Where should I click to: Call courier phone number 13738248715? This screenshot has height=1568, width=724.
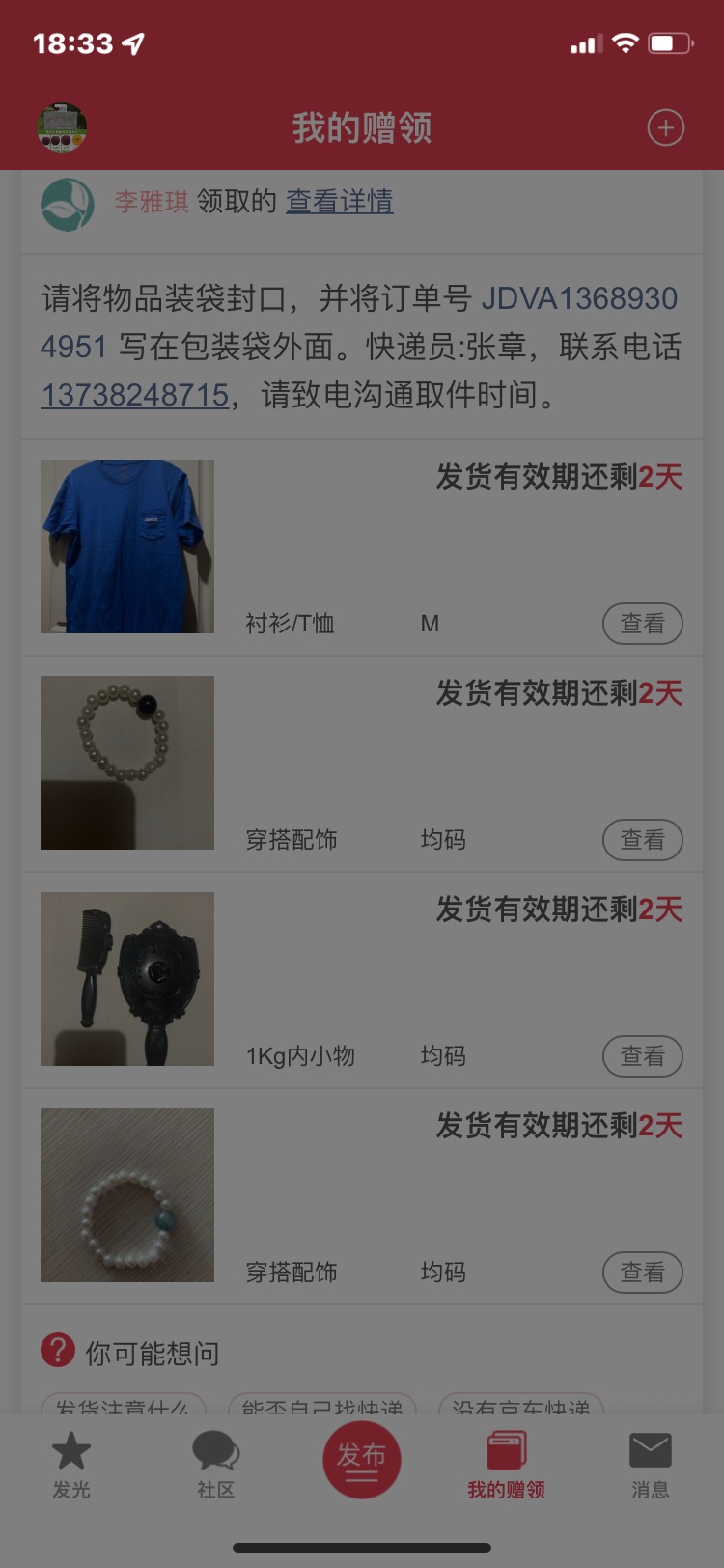[134, 395]
